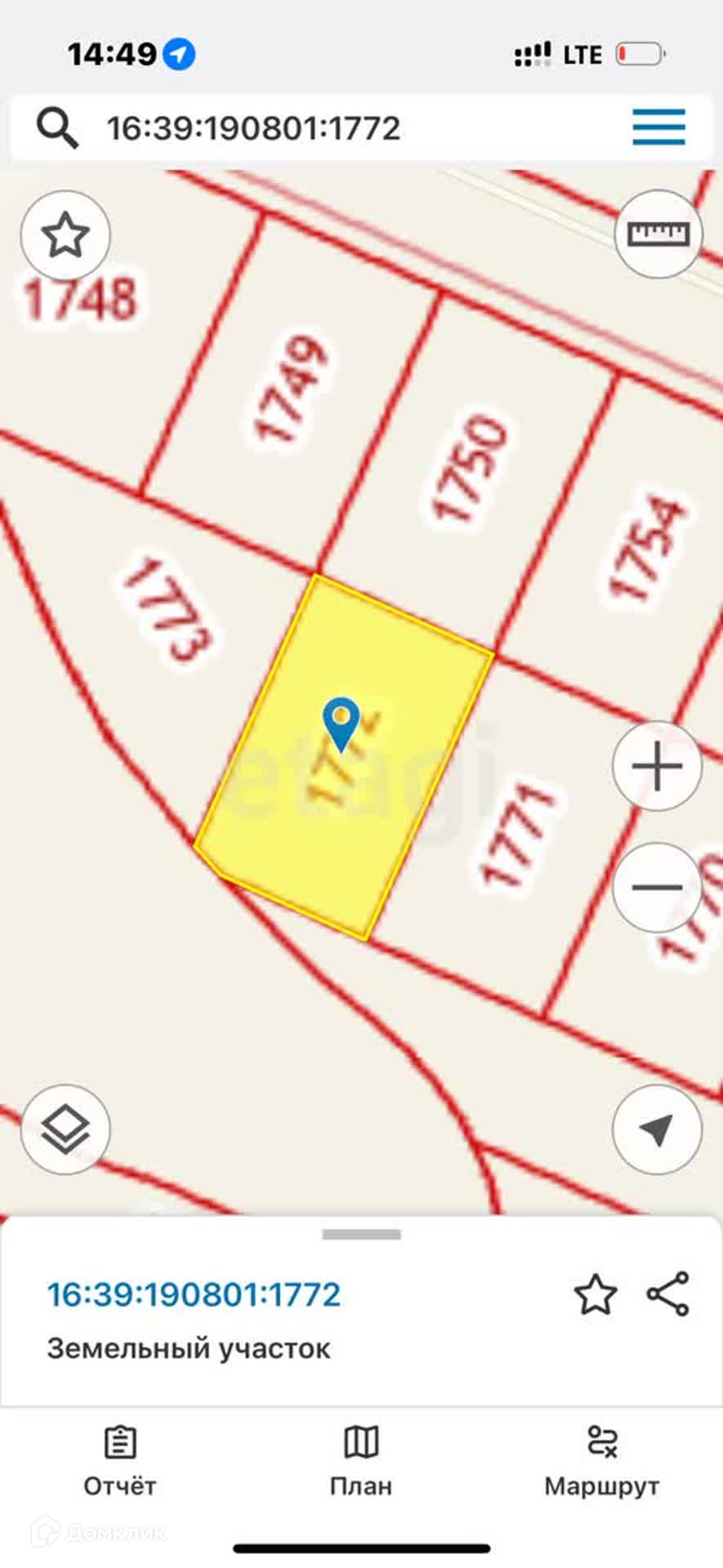Zoom in the map with plus

click(x=658, y=766)
